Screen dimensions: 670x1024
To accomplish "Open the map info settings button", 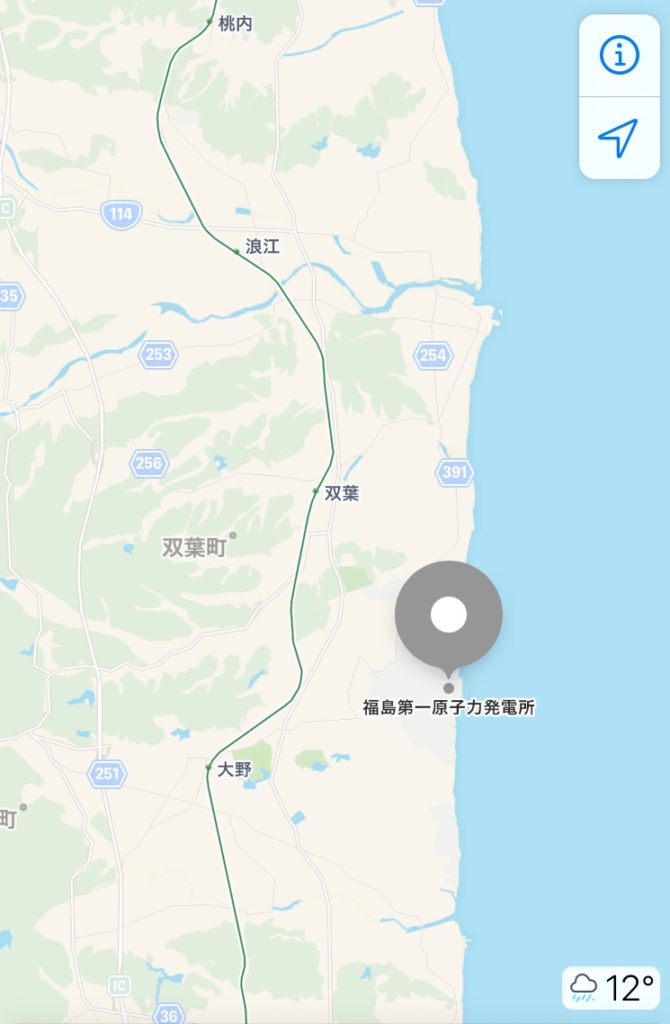I will tap(618, 56).
